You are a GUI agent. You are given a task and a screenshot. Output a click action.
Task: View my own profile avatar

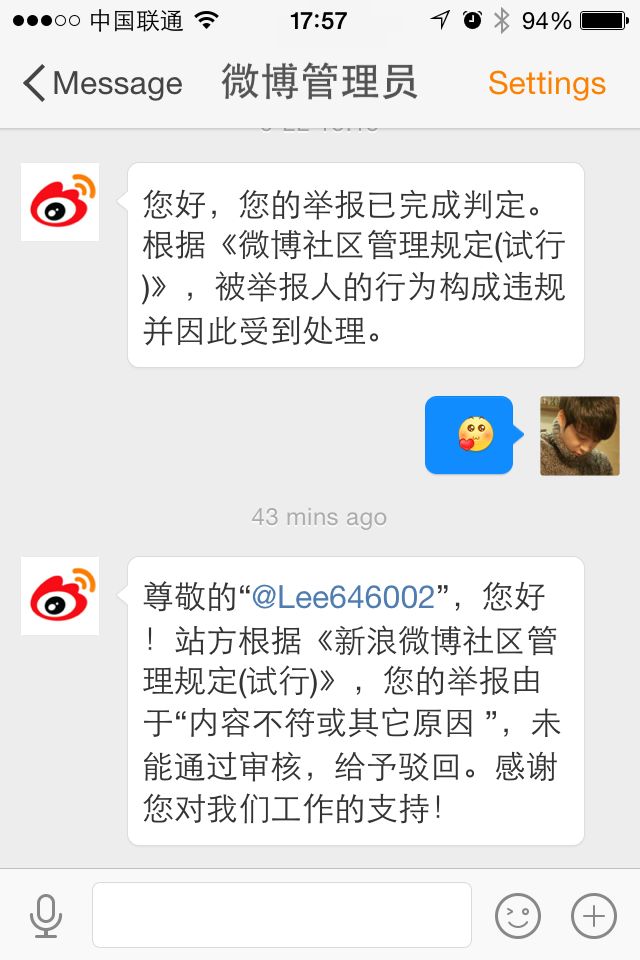click(580, 435)
